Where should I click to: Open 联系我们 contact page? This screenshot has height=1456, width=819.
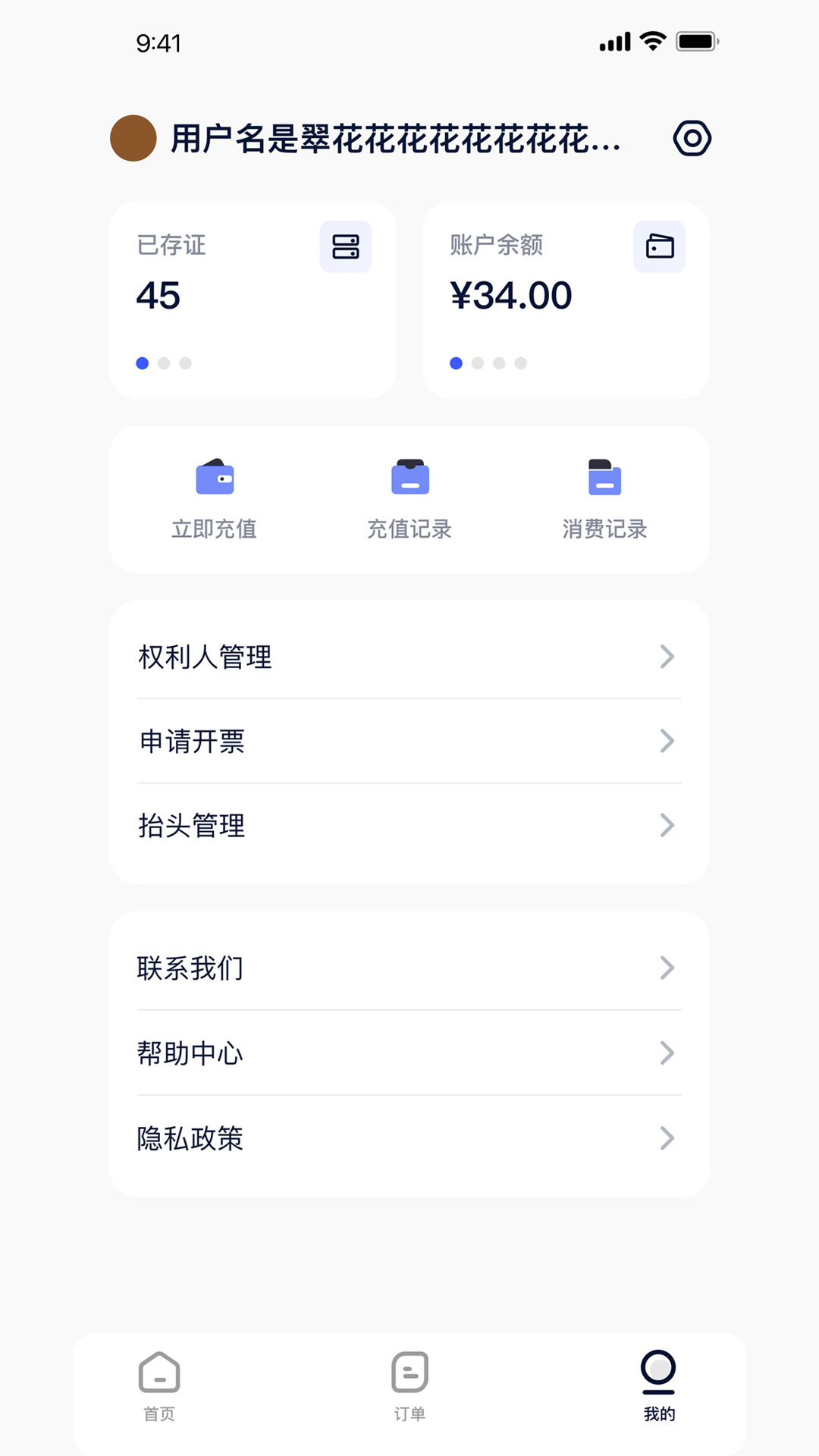tap(409, 968)
